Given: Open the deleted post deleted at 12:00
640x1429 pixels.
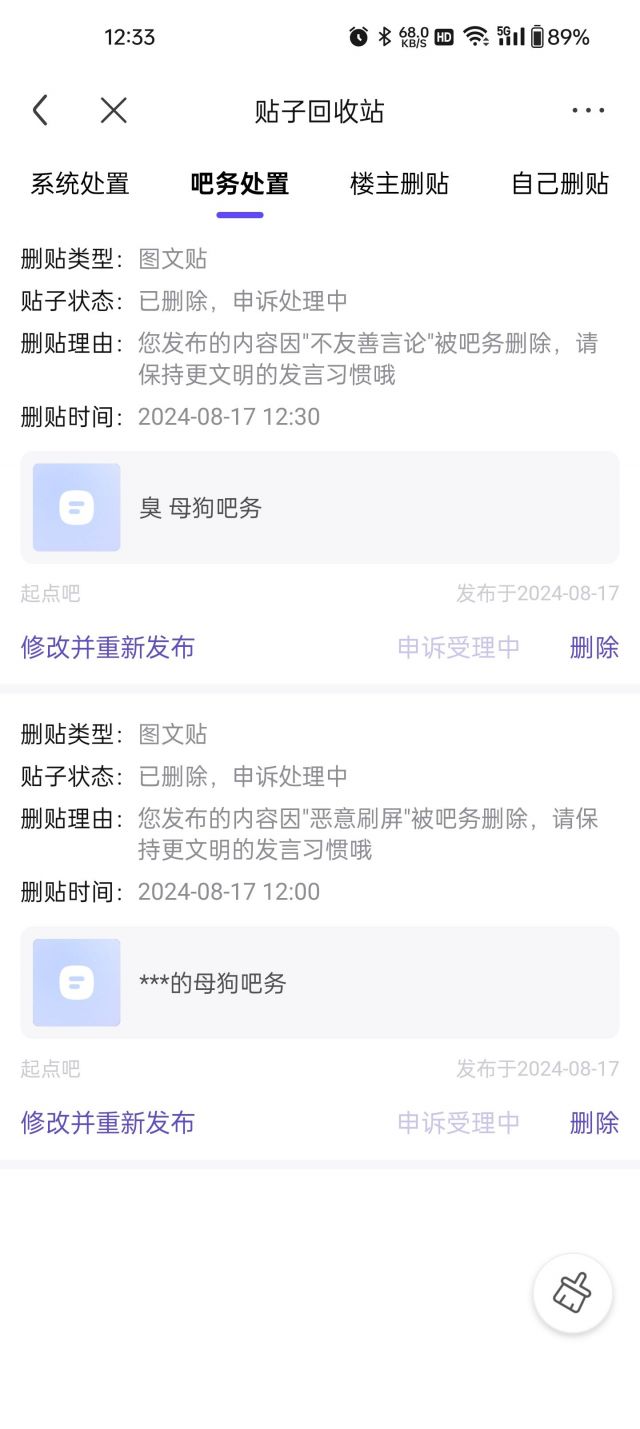Looking at the screenshot, I should point(320,982).
